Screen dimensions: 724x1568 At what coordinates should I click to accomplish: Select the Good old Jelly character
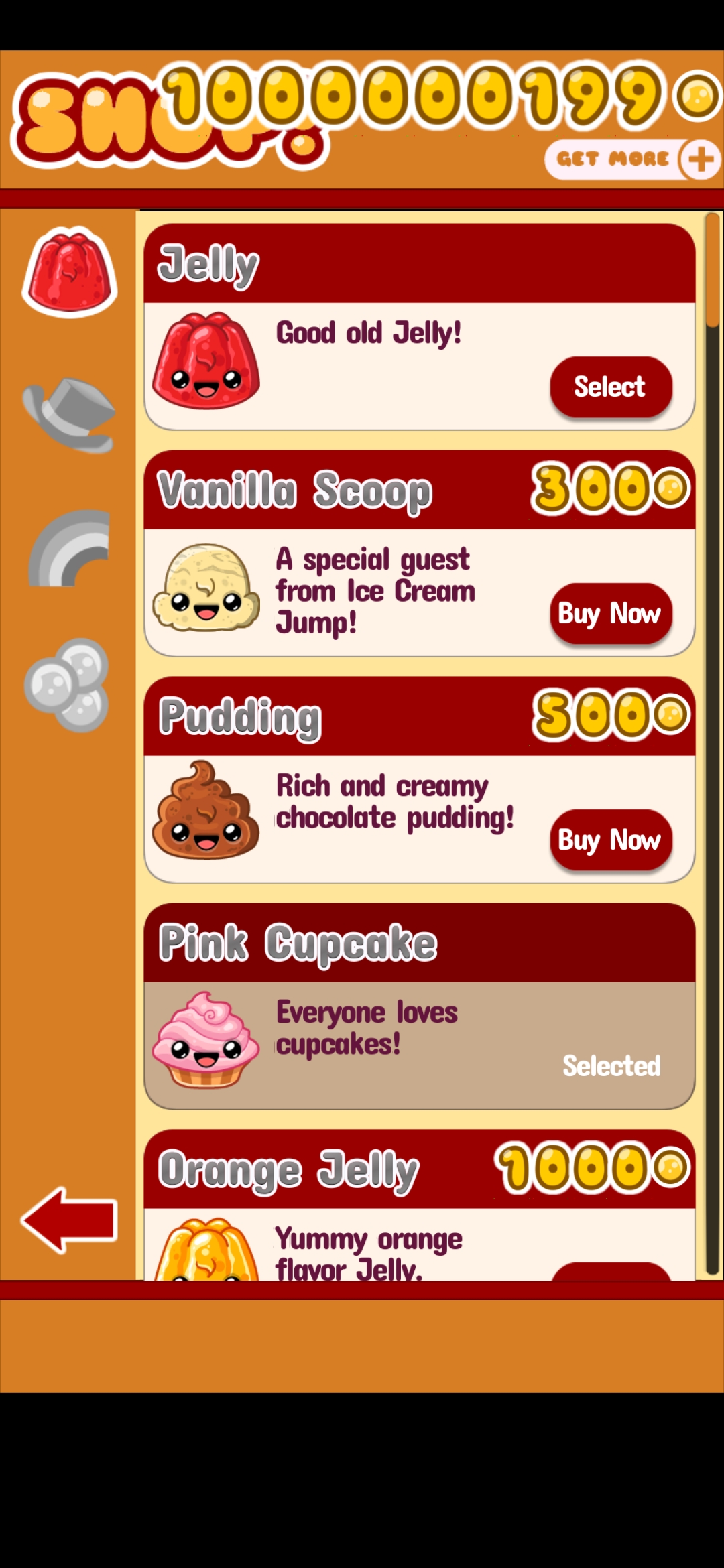click(x=610, y=387)
